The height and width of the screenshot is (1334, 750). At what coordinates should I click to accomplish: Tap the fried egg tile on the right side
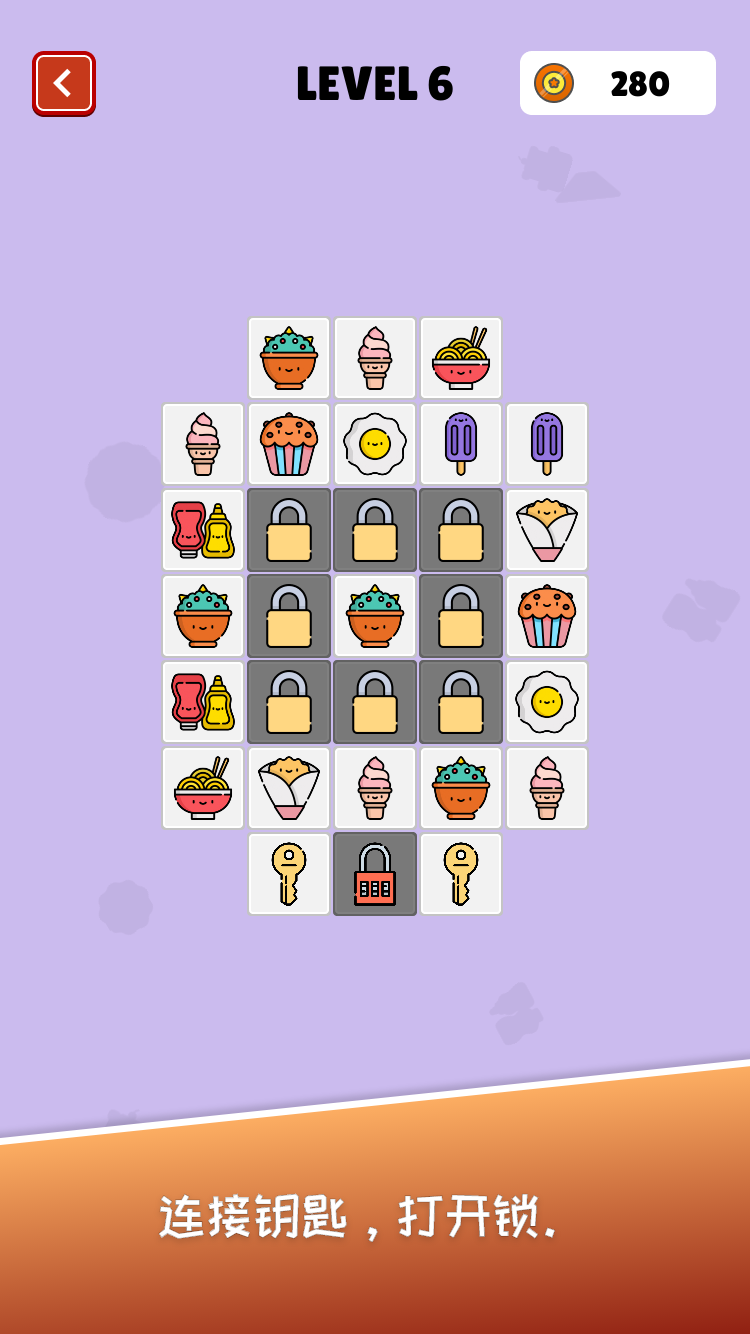pyautogui.click(x=547, y=702)
